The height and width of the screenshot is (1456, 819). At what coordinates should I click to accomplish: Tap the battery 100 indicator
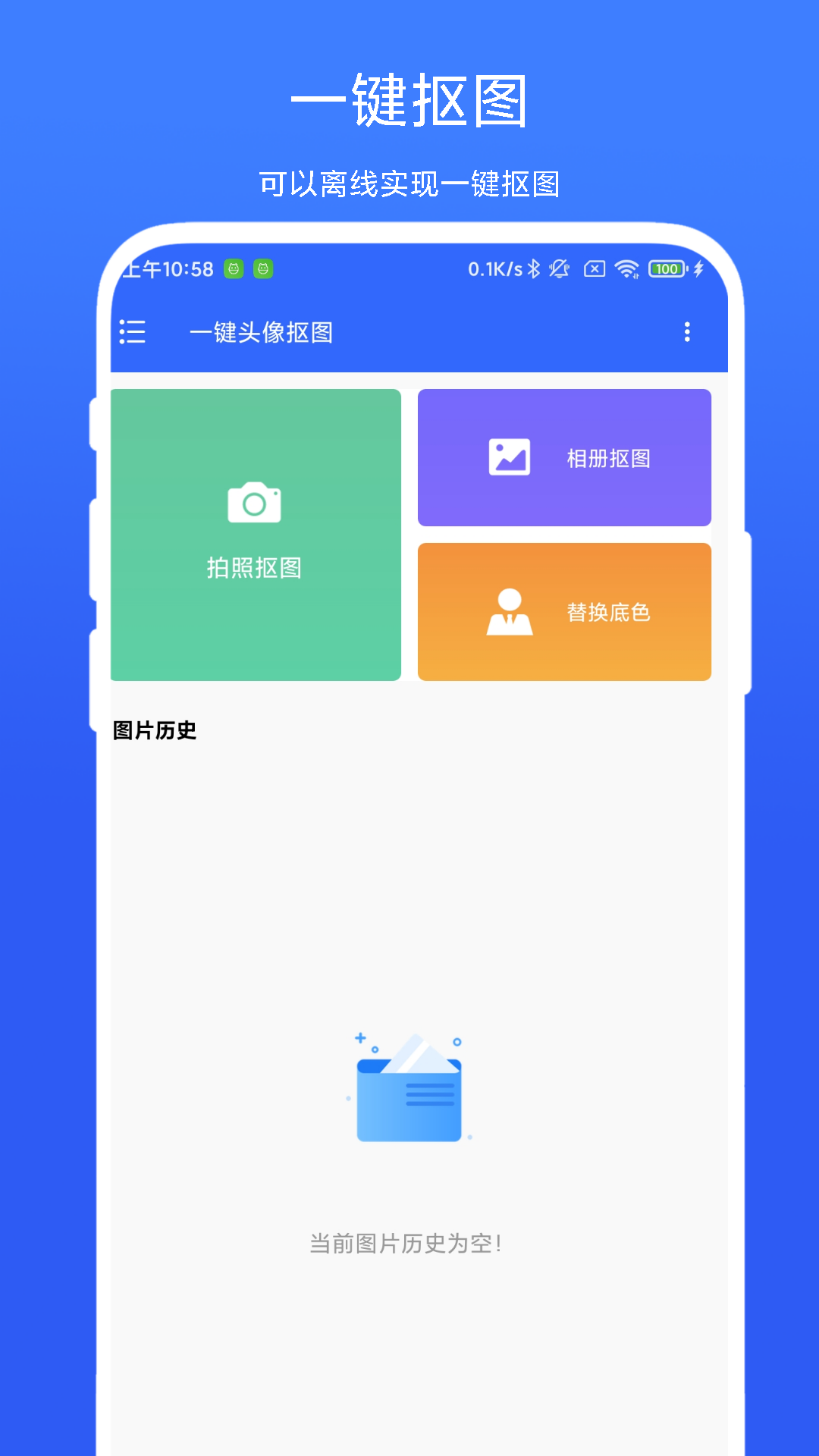point(665,269)
